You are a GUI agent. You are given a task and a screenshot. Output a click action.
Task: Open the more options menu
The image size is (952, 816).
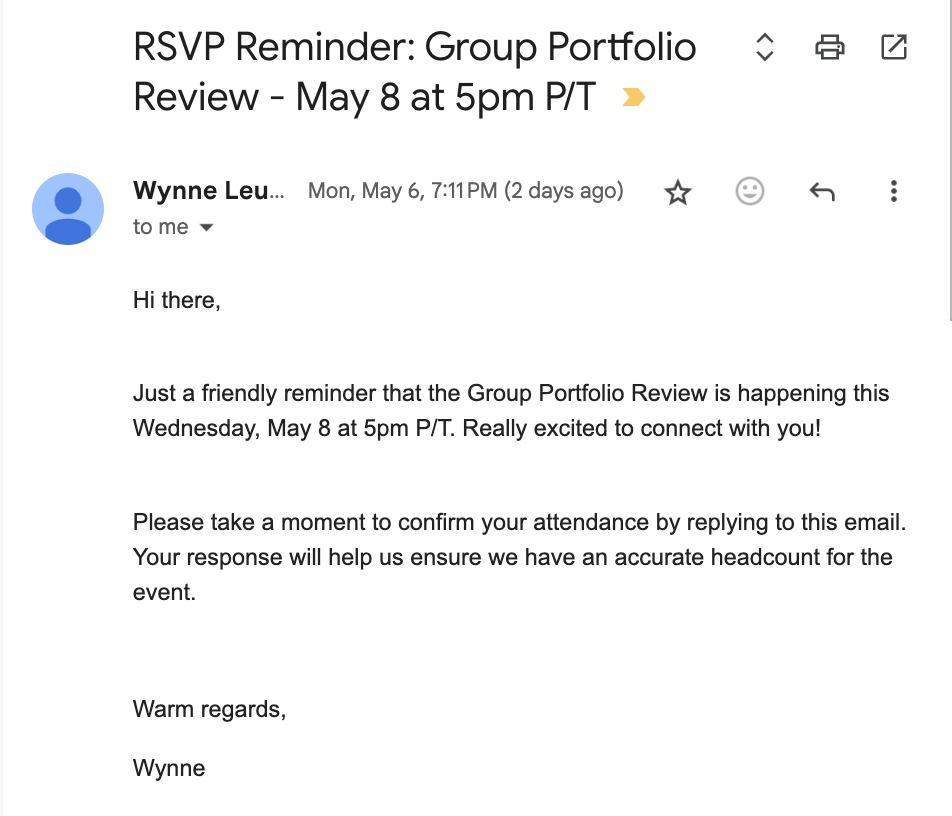coord(894,191)
